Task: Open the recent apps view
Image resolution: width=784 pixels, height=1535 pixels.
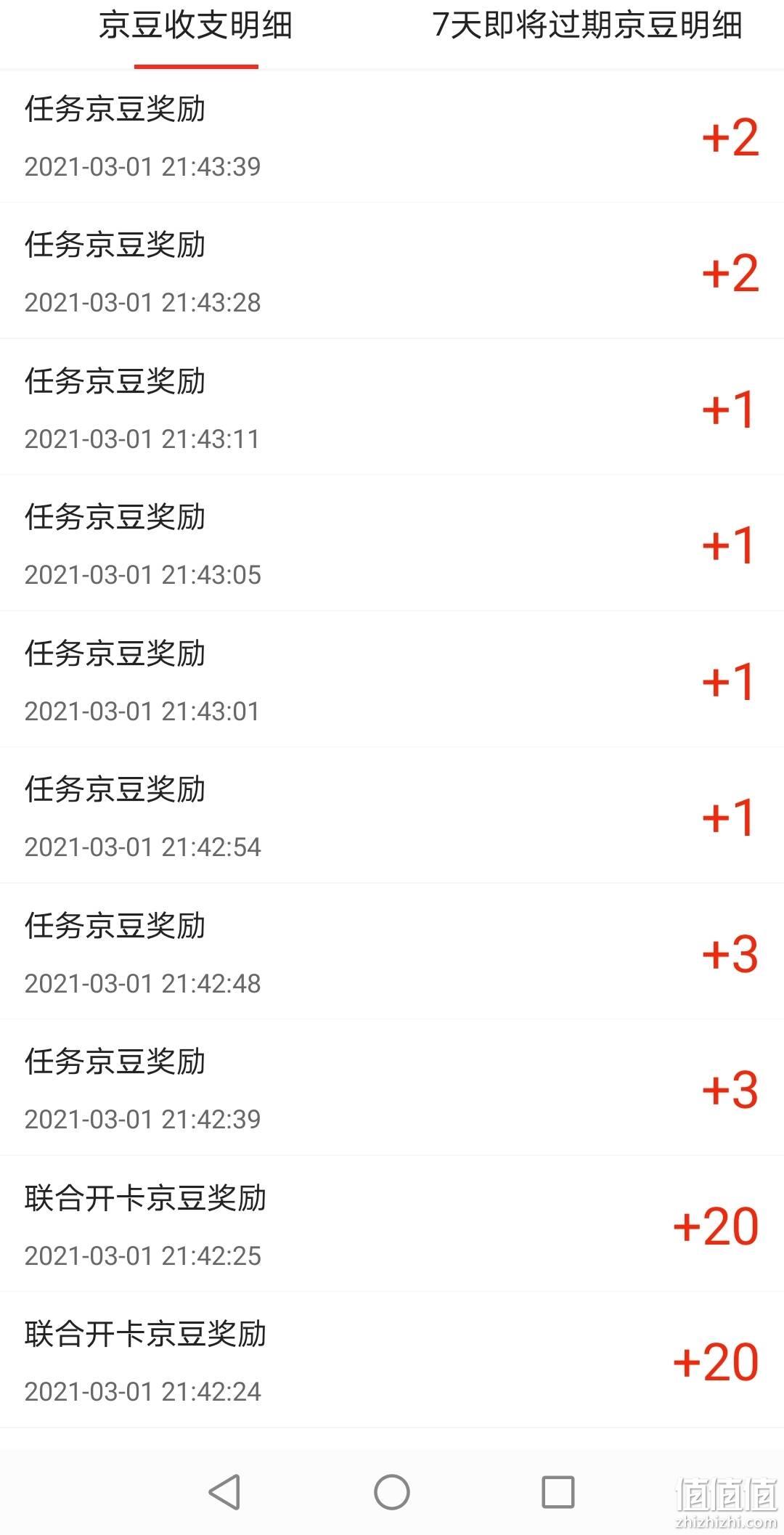Action: click(558, 1492)
